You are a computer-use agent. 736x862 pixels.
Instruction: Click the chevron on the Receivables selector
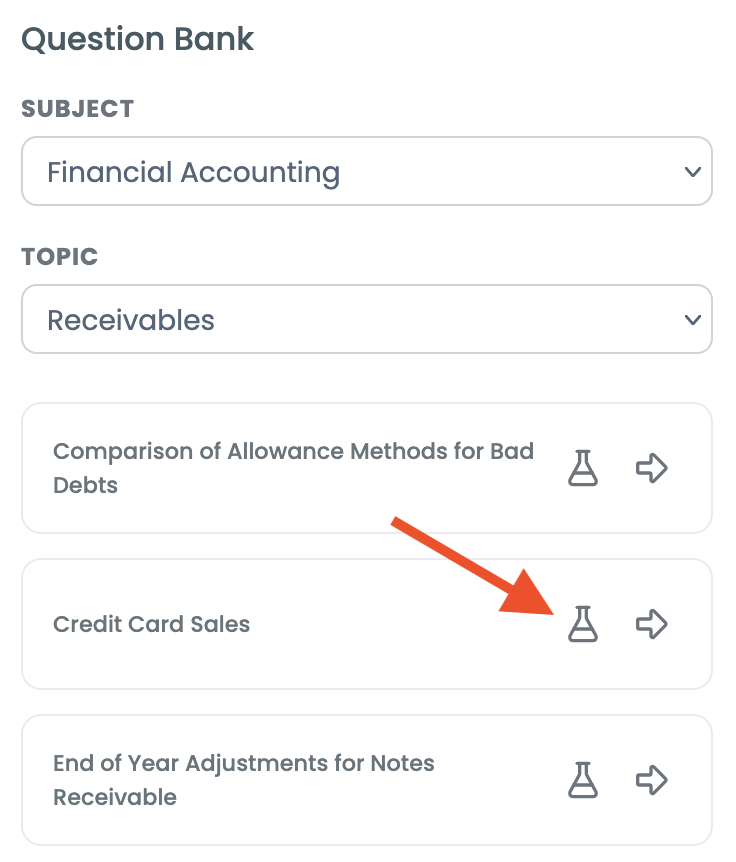pos(694,319)
